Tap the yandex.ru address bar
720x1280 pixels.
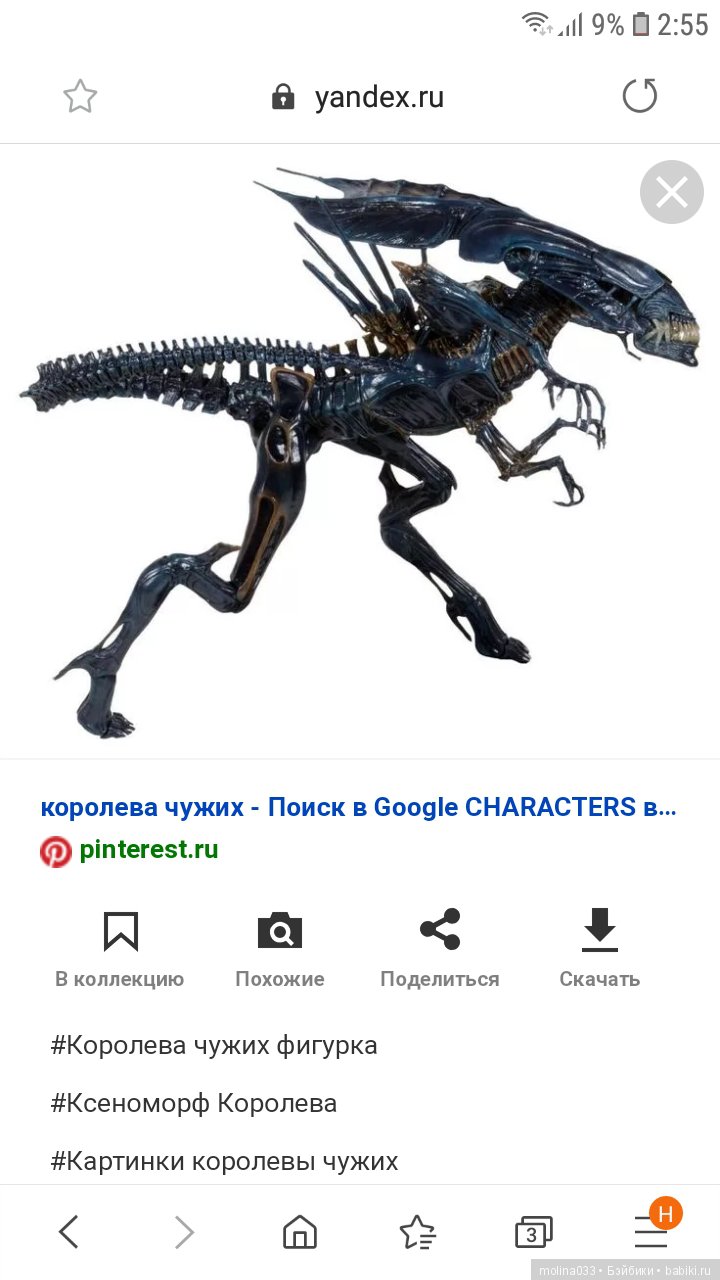tap(358, 97)
